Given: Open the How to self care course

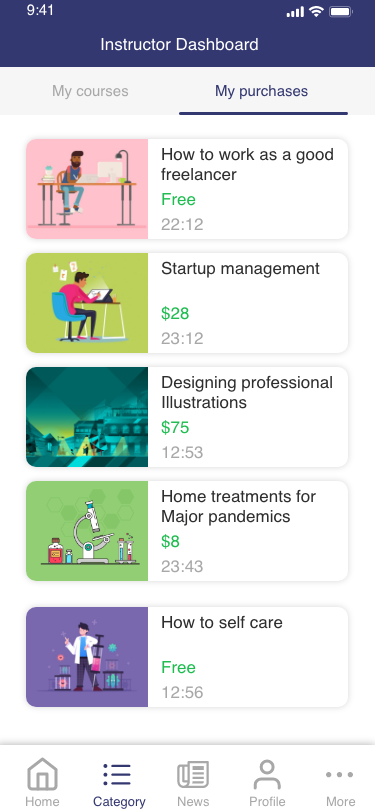Looking at the screenshot, I should [187, 657].
